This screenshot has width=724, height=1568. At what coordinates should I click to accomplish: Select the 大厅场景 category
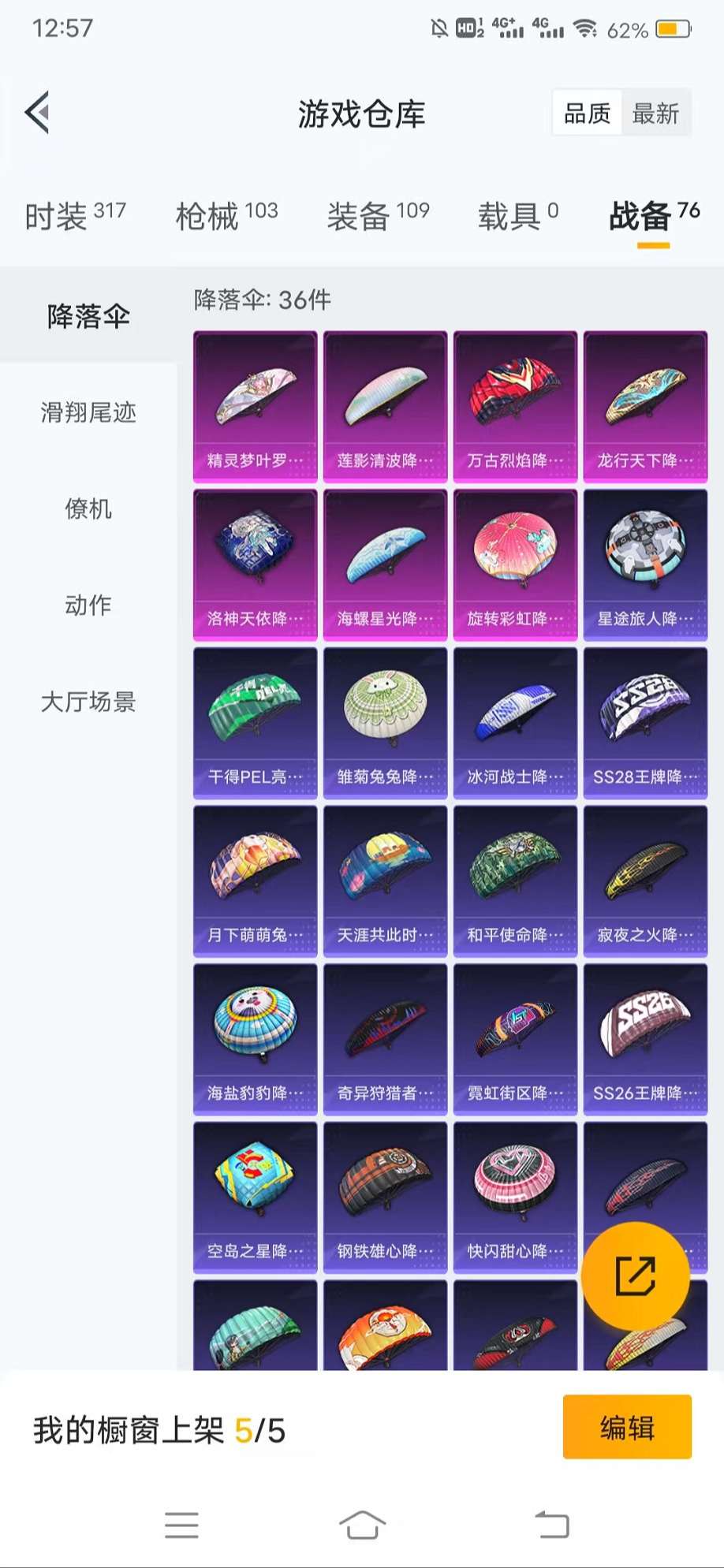coord(88,701)
